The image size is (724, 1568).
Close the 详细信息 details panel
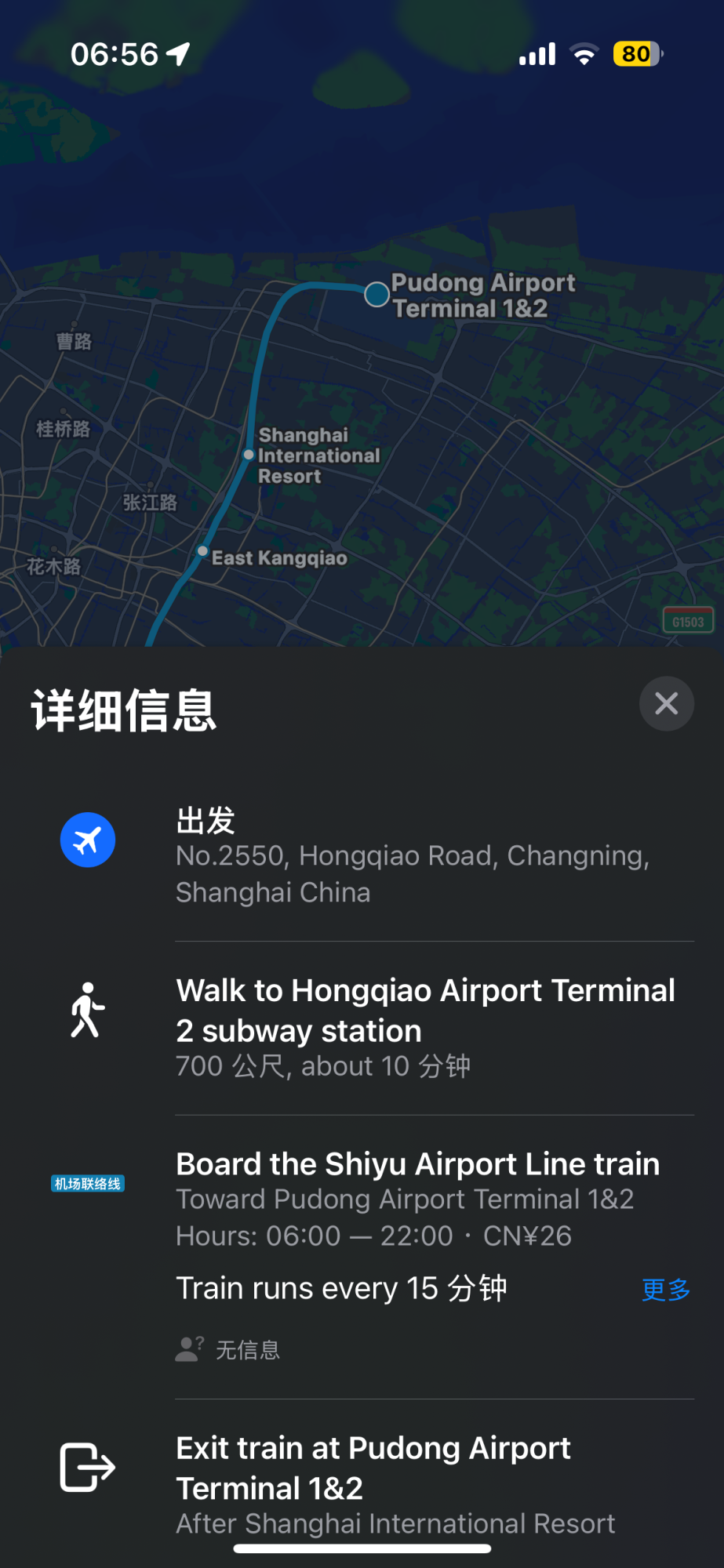tap(666, 703)
